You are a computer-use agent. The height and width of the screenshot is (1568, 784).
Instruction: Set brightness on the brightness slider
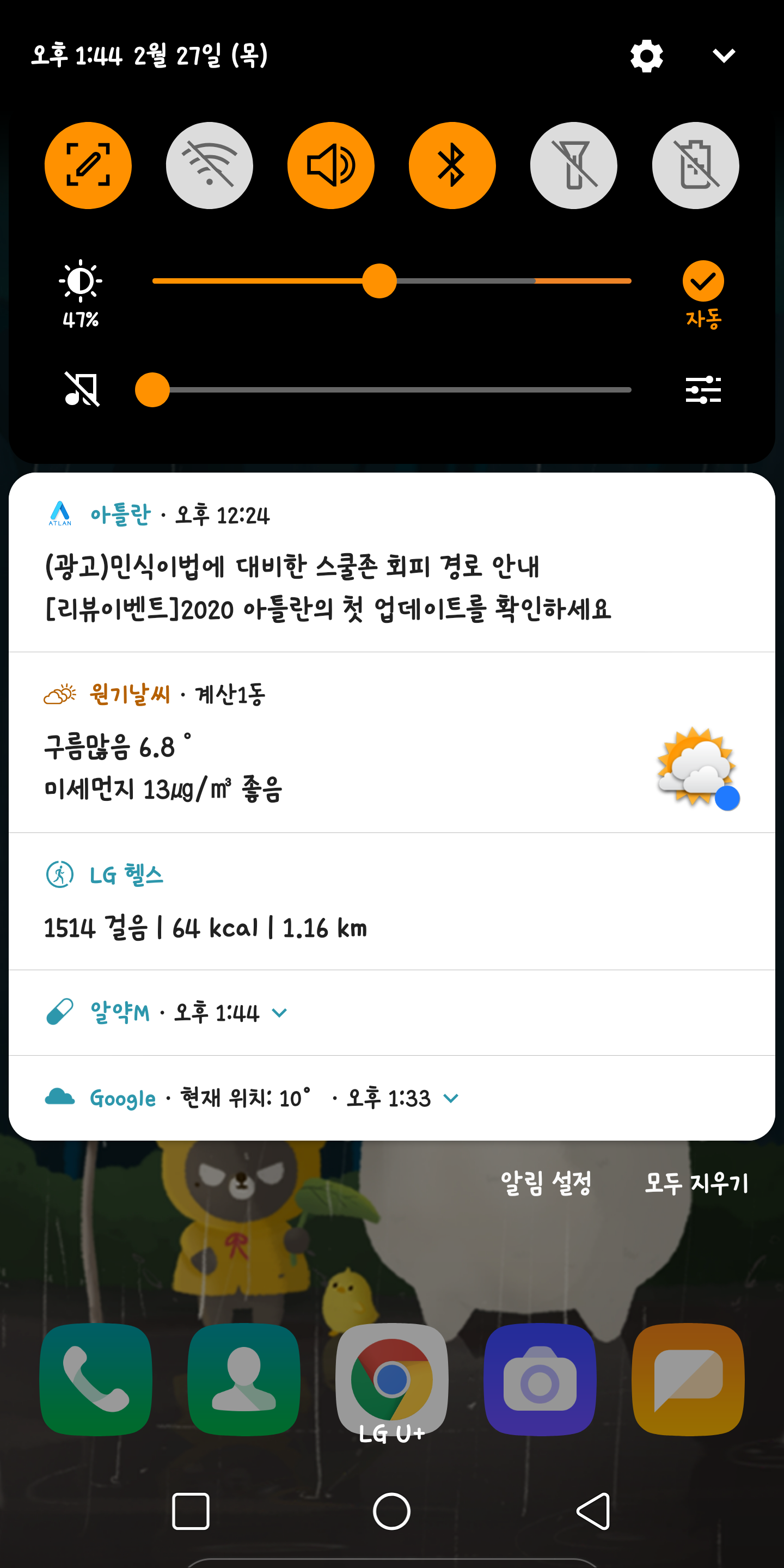pos(392,280)
